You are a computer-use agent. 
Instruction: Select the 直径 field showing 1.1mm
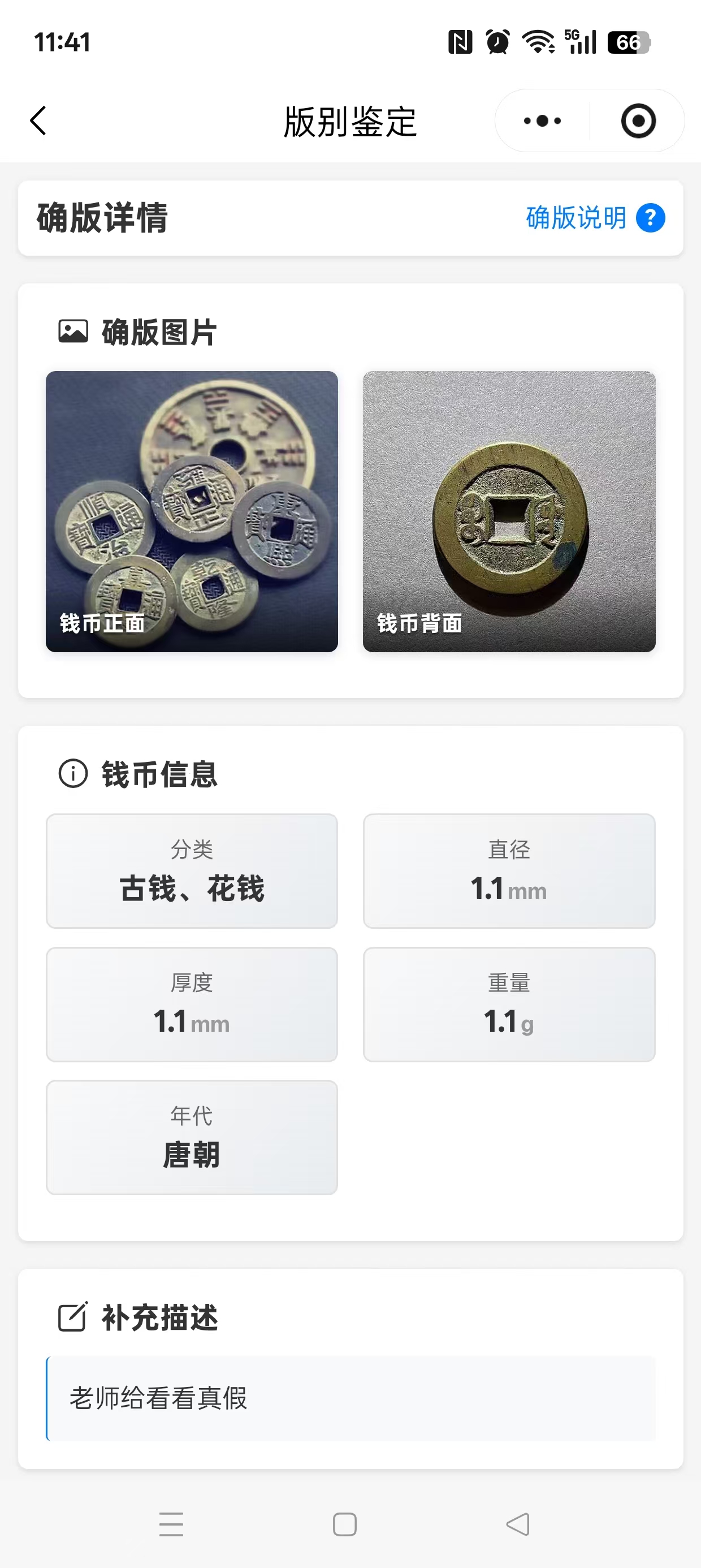(509, 872)
